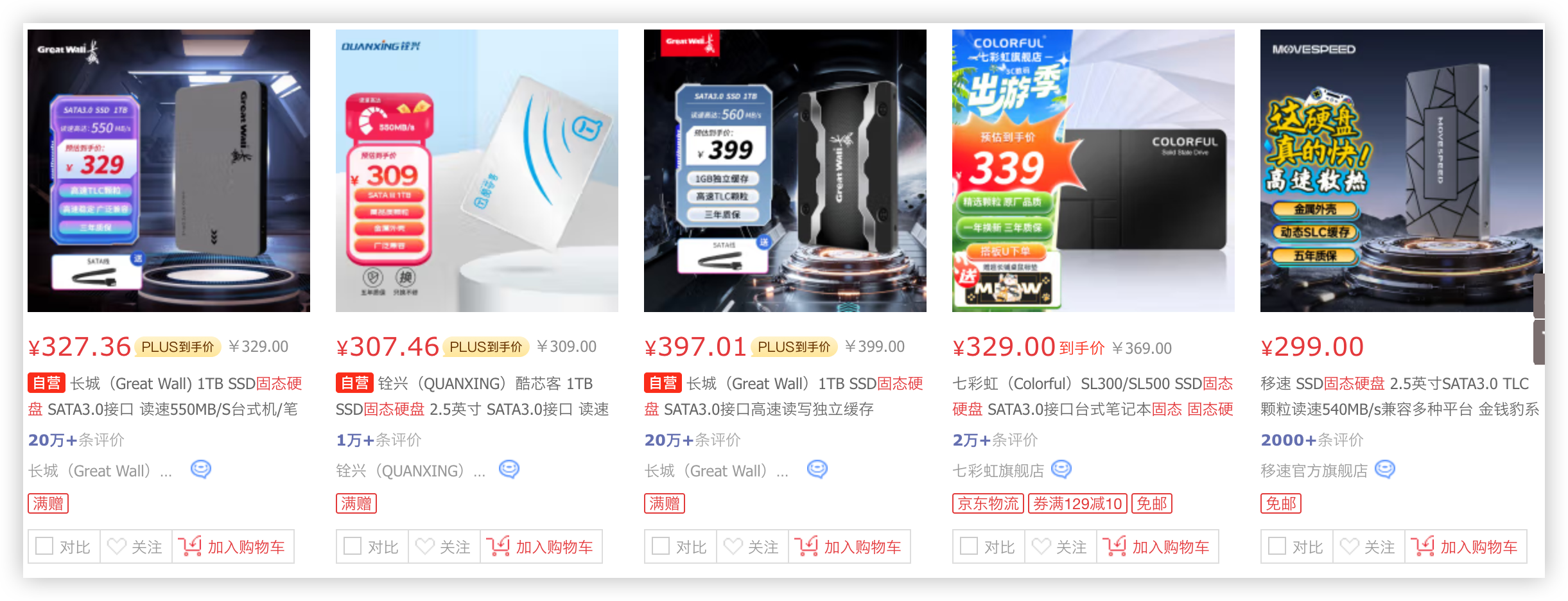Open the Great Wall ¥327.36 SSD product image

click(168, 171)
